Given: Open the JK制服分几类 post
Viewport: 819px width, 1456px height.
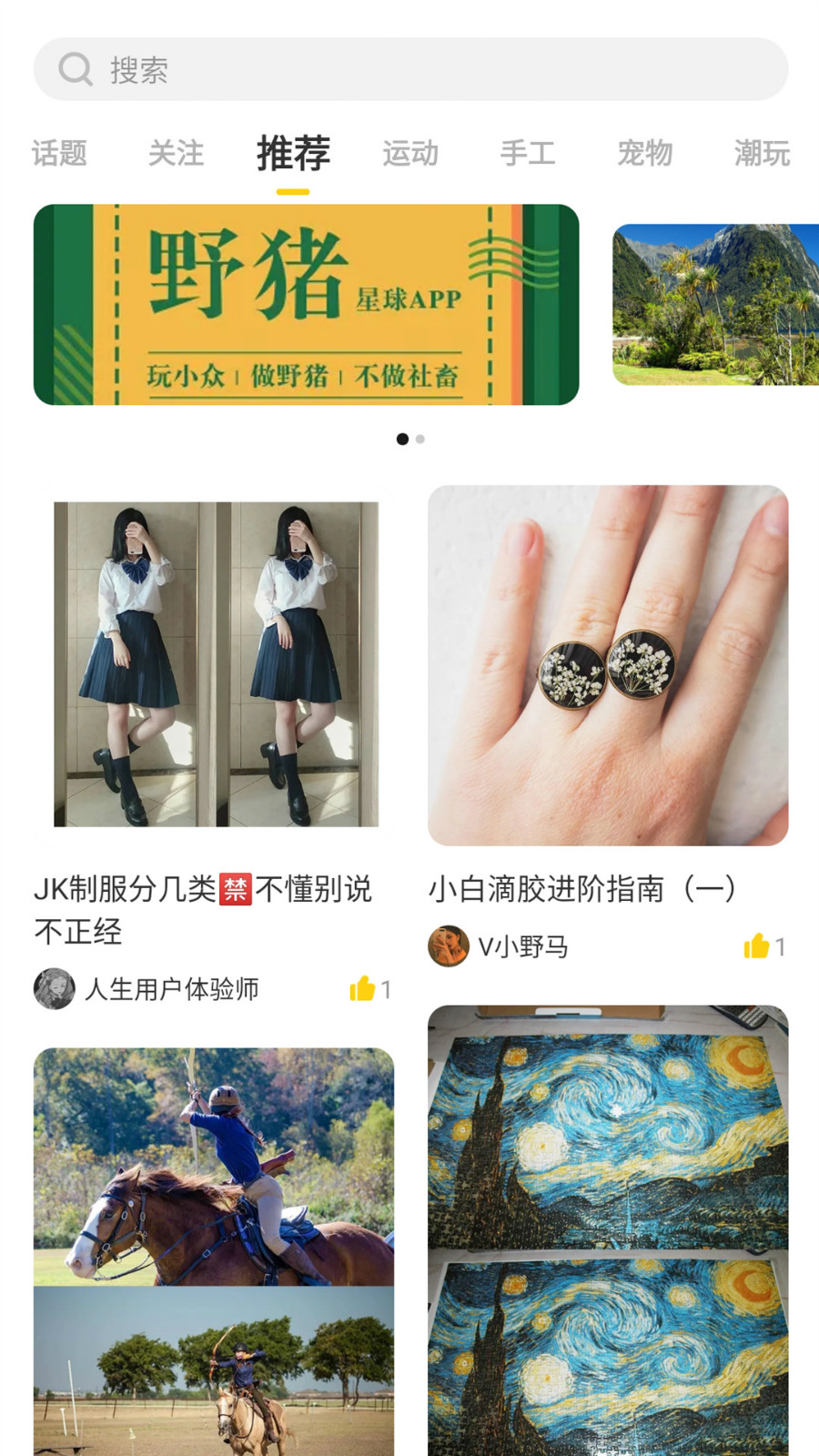Looking at the screenshot, I should [215, 664].
